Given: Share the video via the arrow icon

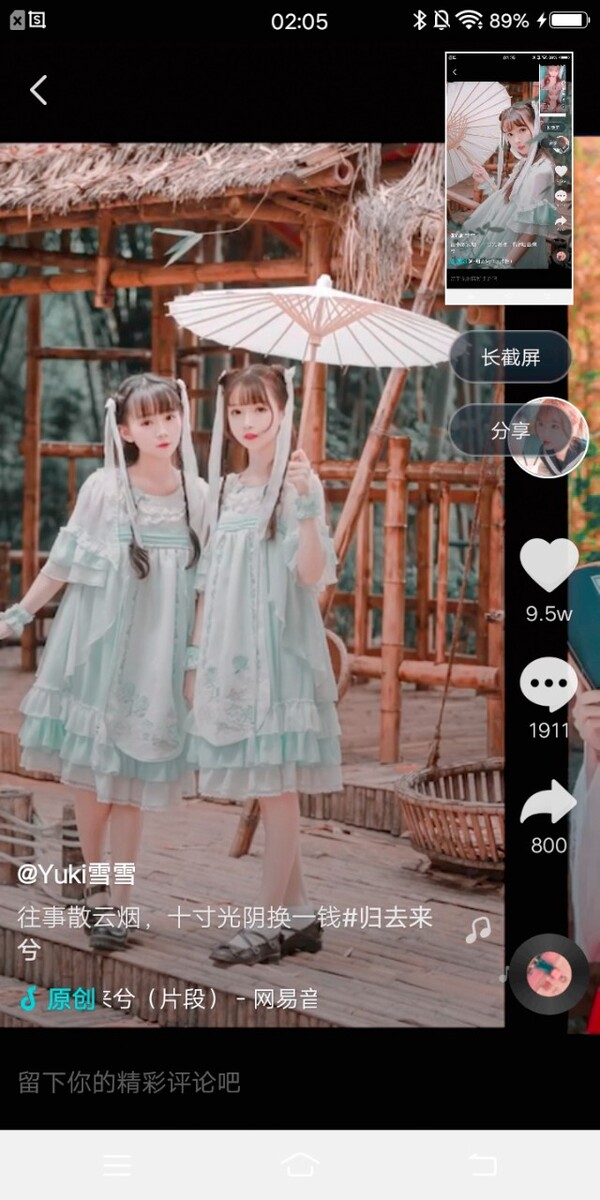Looking at the screenshot, I should click(x=549, y=803).
